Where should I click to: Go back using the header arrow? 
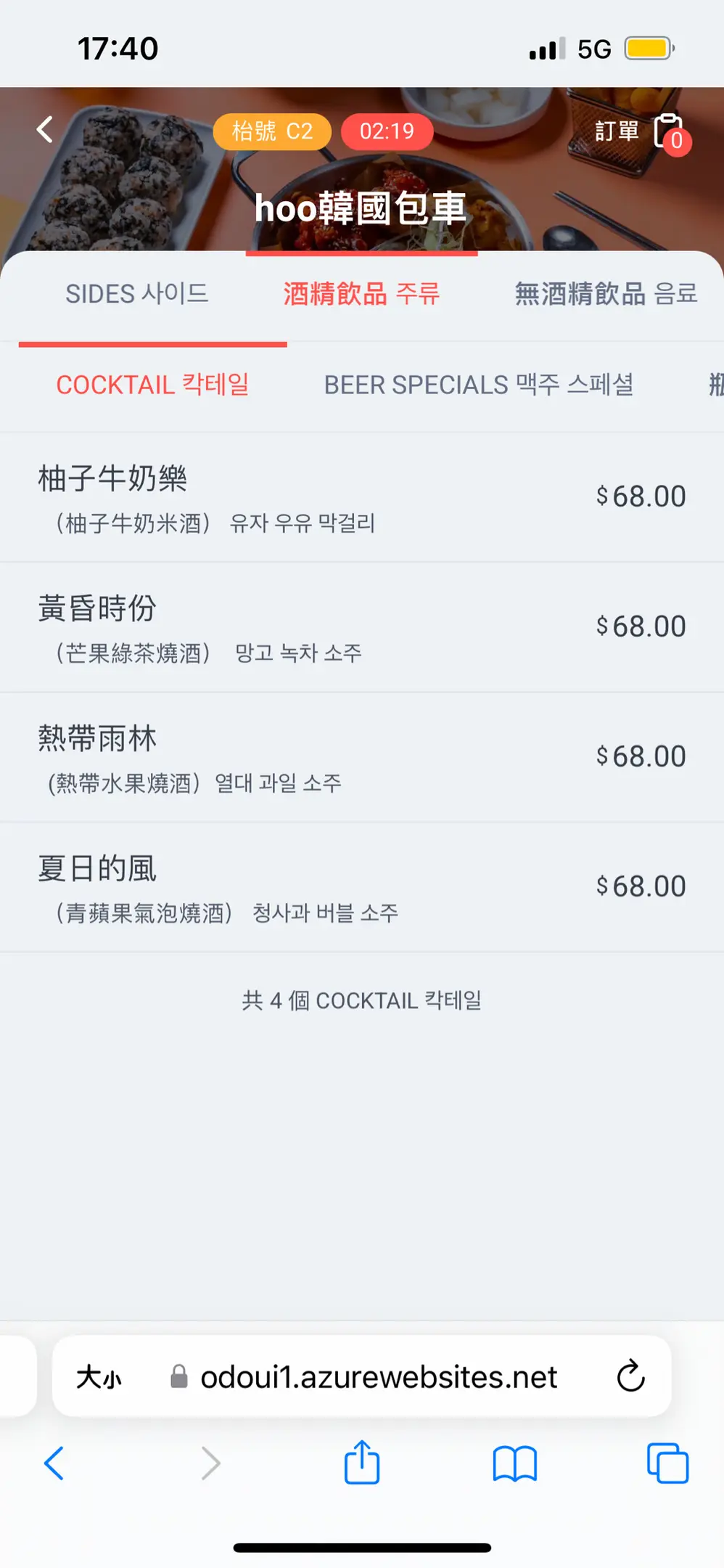[45, 130]
